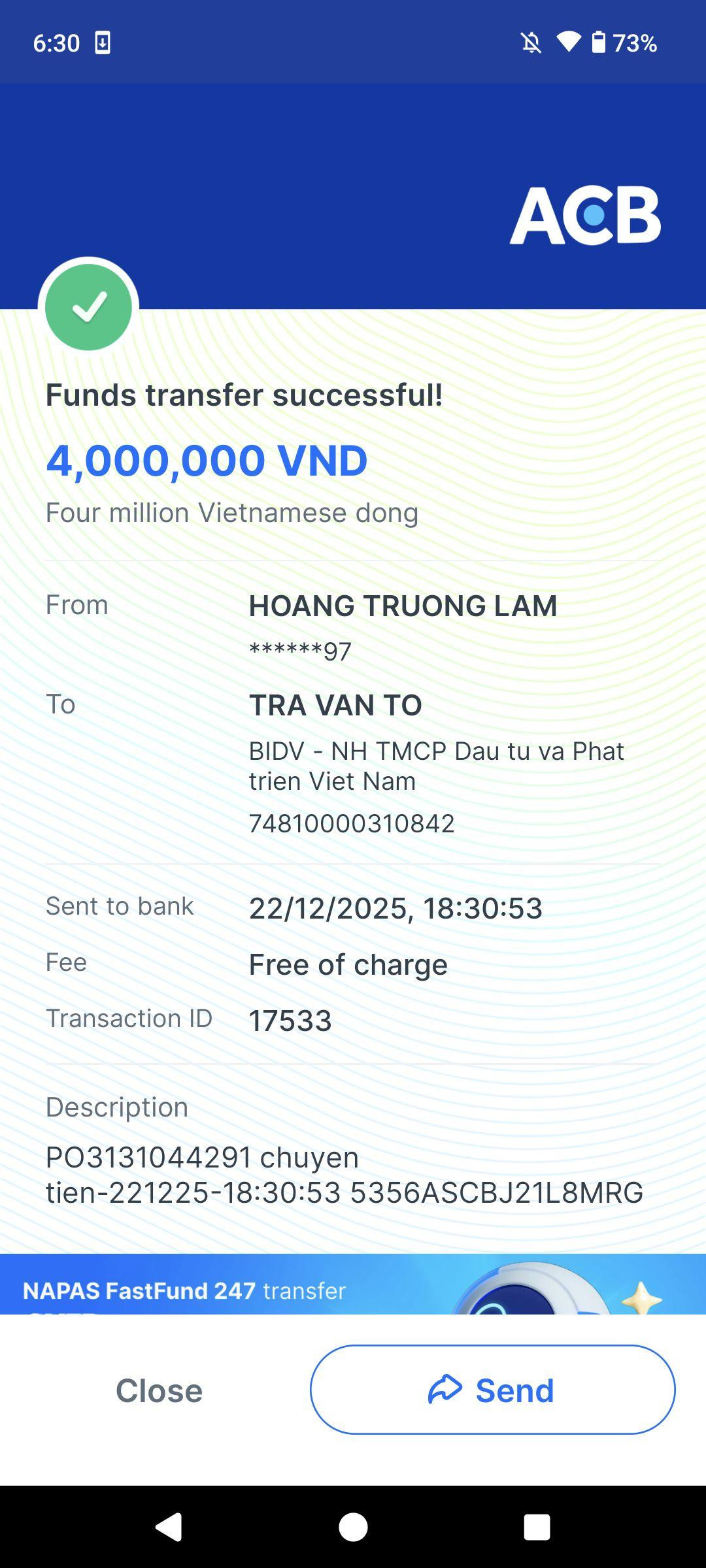The width and height of the screenshot is (706, 1568).
Task: Open the NAPAS FastFund 247 banner
Action: tap(353, 1284)
